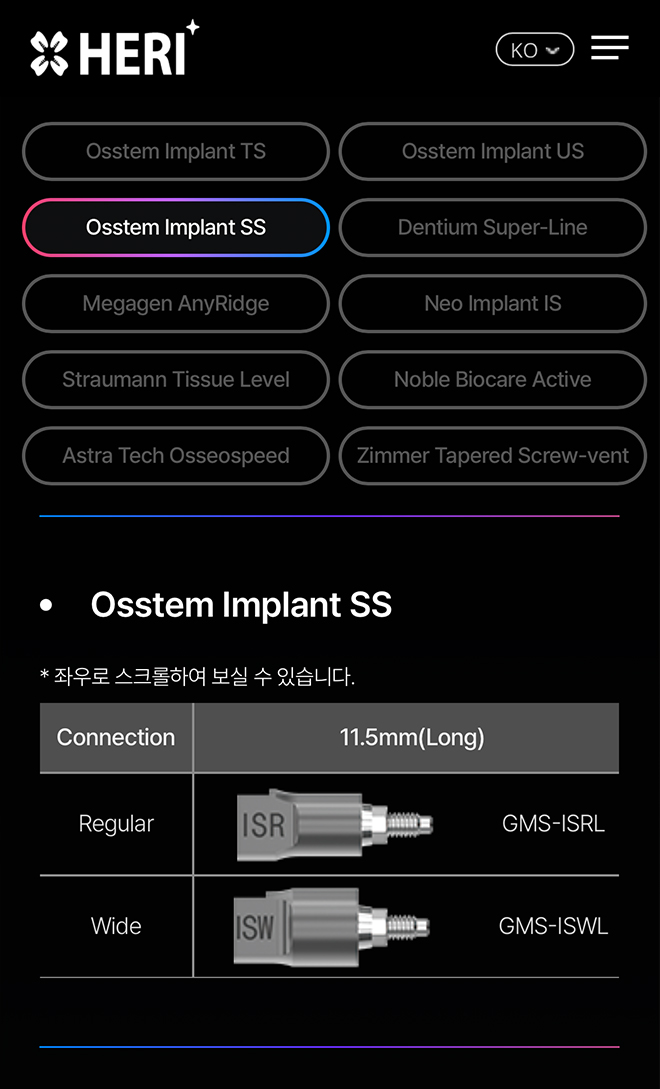Show Megagen AnyRidge products
The image size is (660, 1089).
pyautogui.click(x=176, y=304)
